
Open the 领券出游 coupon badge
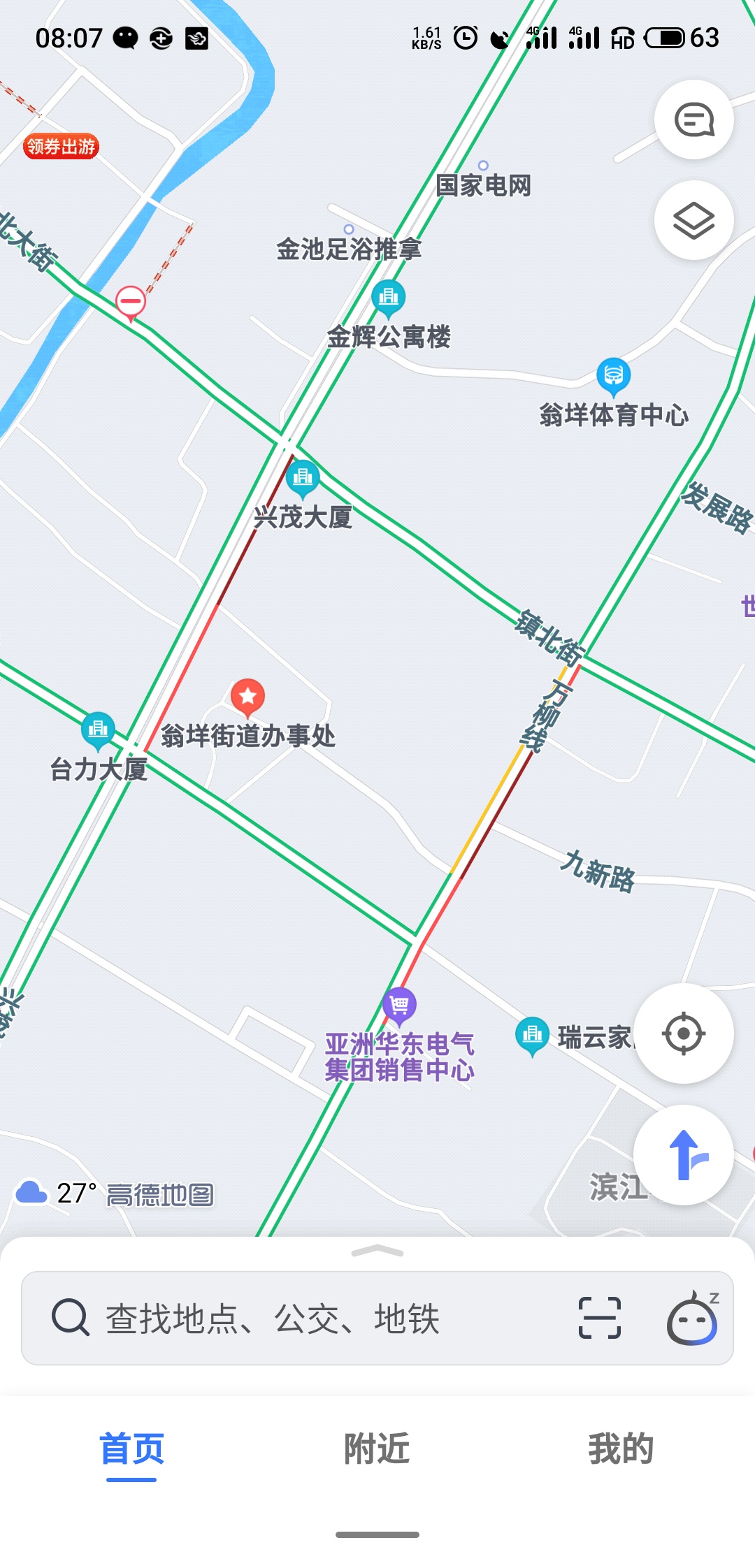coord(61,147)
